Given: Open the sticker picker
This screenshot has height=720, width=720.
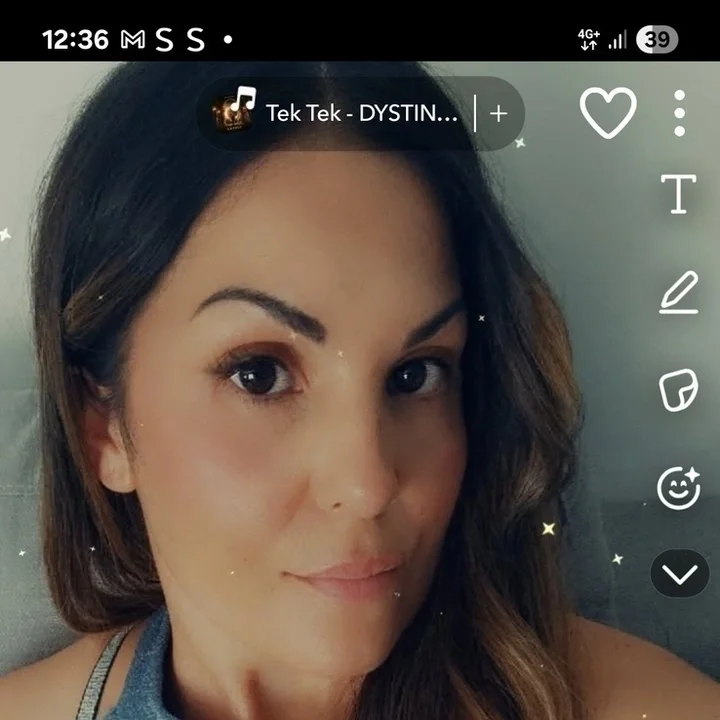Looking at the screenshot, I should (x=679, y=390).
